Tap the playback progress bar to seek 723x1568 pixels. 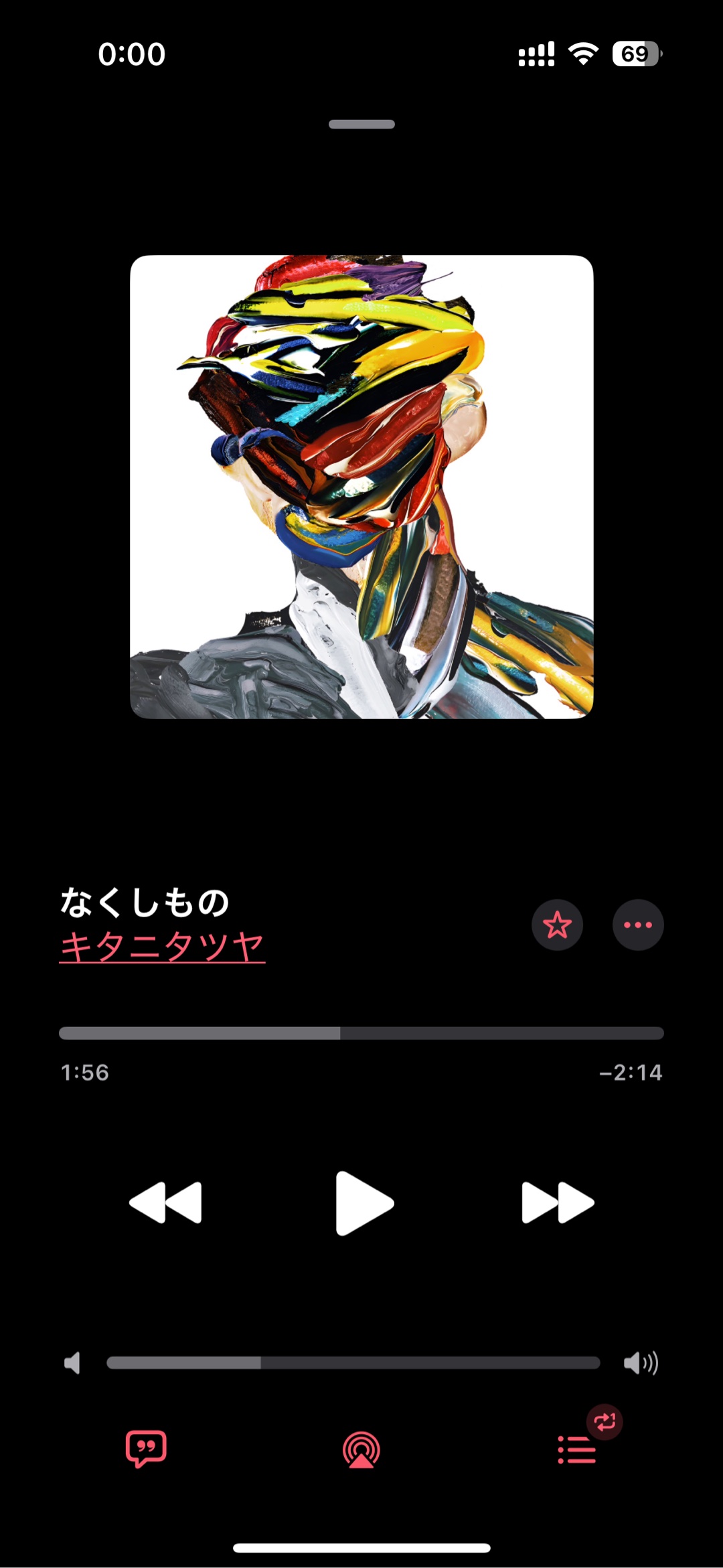point(361,1033)
